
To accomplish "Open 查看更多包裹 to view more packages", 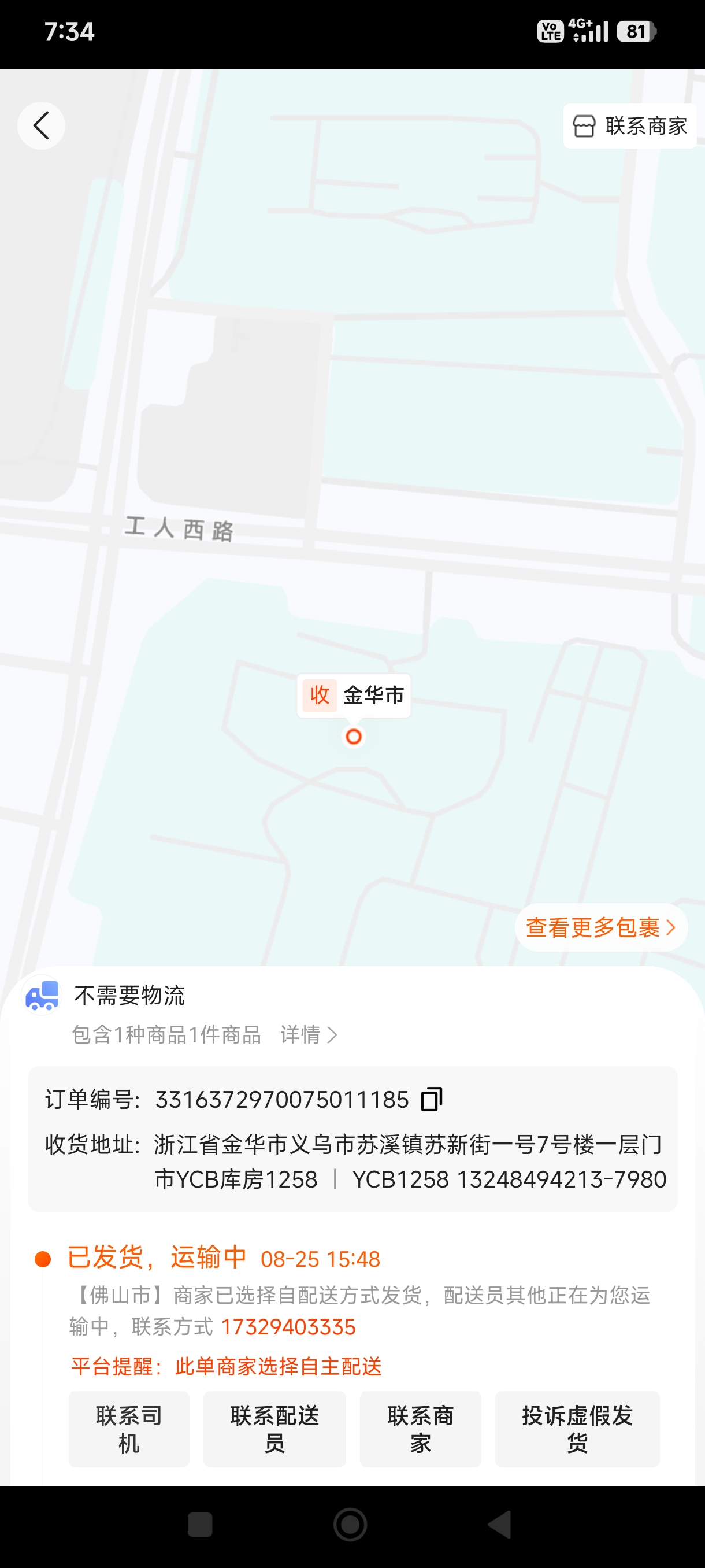I will 601,927.
